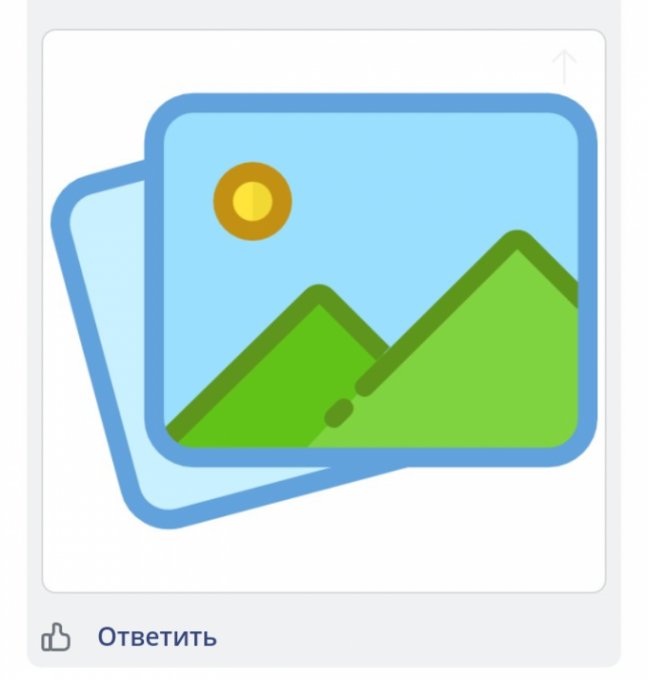Tap Ответить to reply
The height and width of the screenshot is (680, 648).
[156, 637]
